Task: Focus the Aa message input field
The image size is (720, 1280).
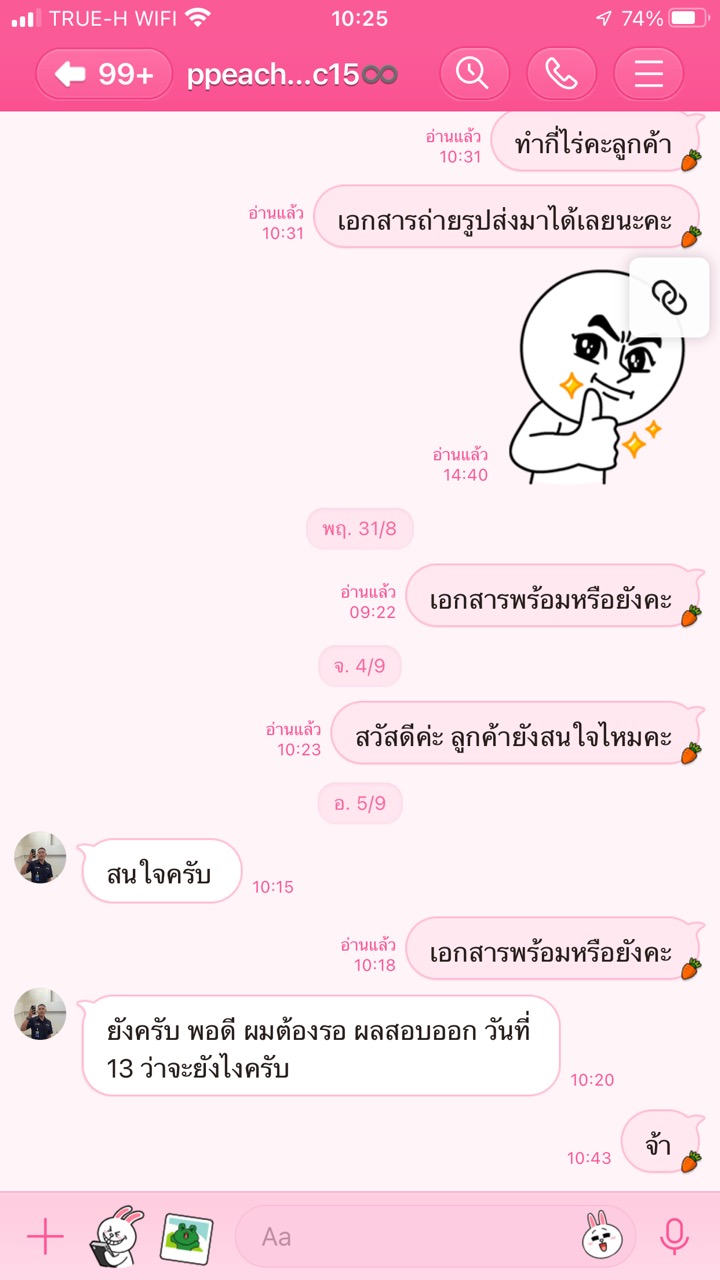Action: click(x=410, y=1237)
